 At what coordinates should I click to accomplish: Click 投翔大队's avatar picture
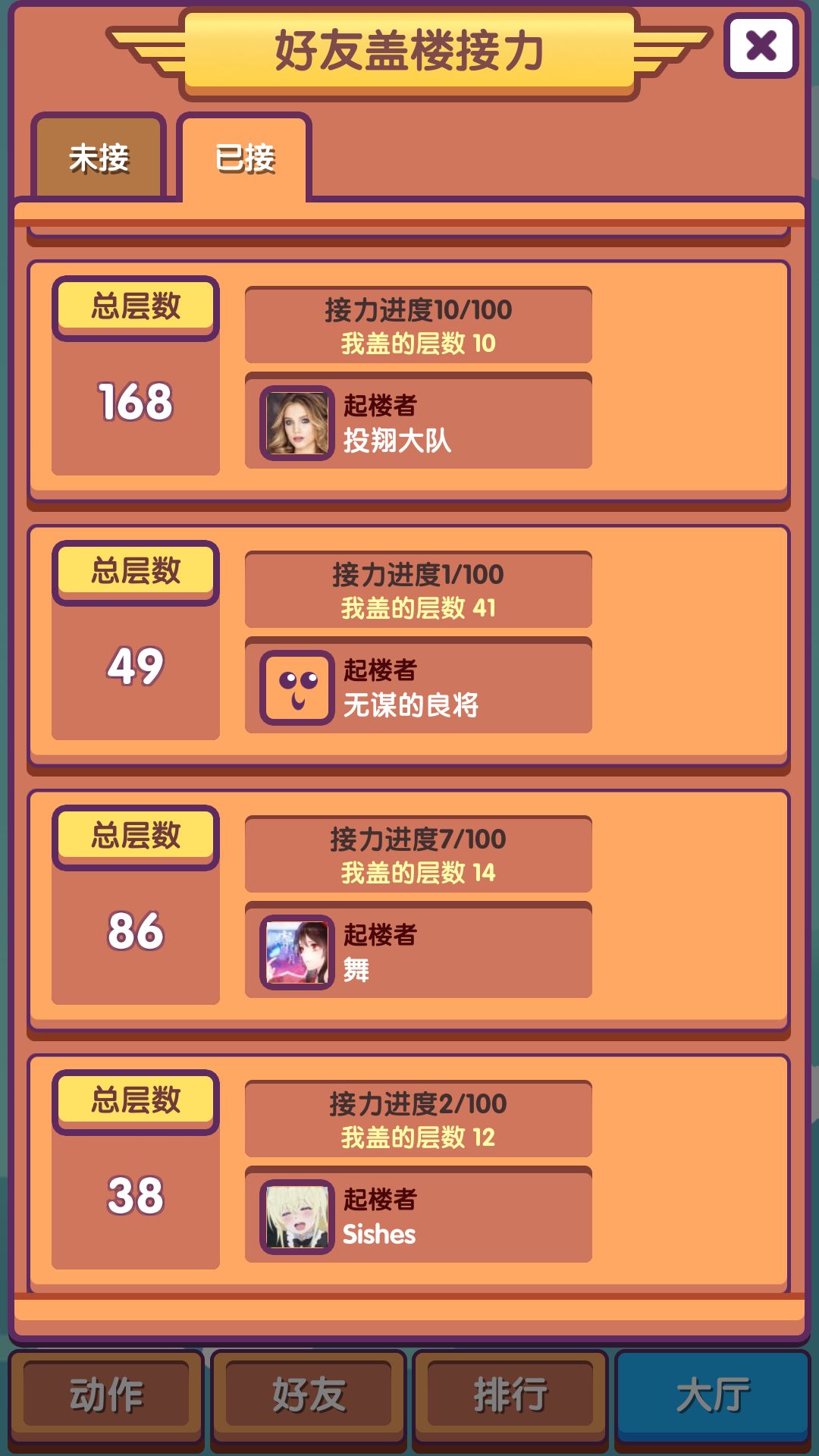295,422
